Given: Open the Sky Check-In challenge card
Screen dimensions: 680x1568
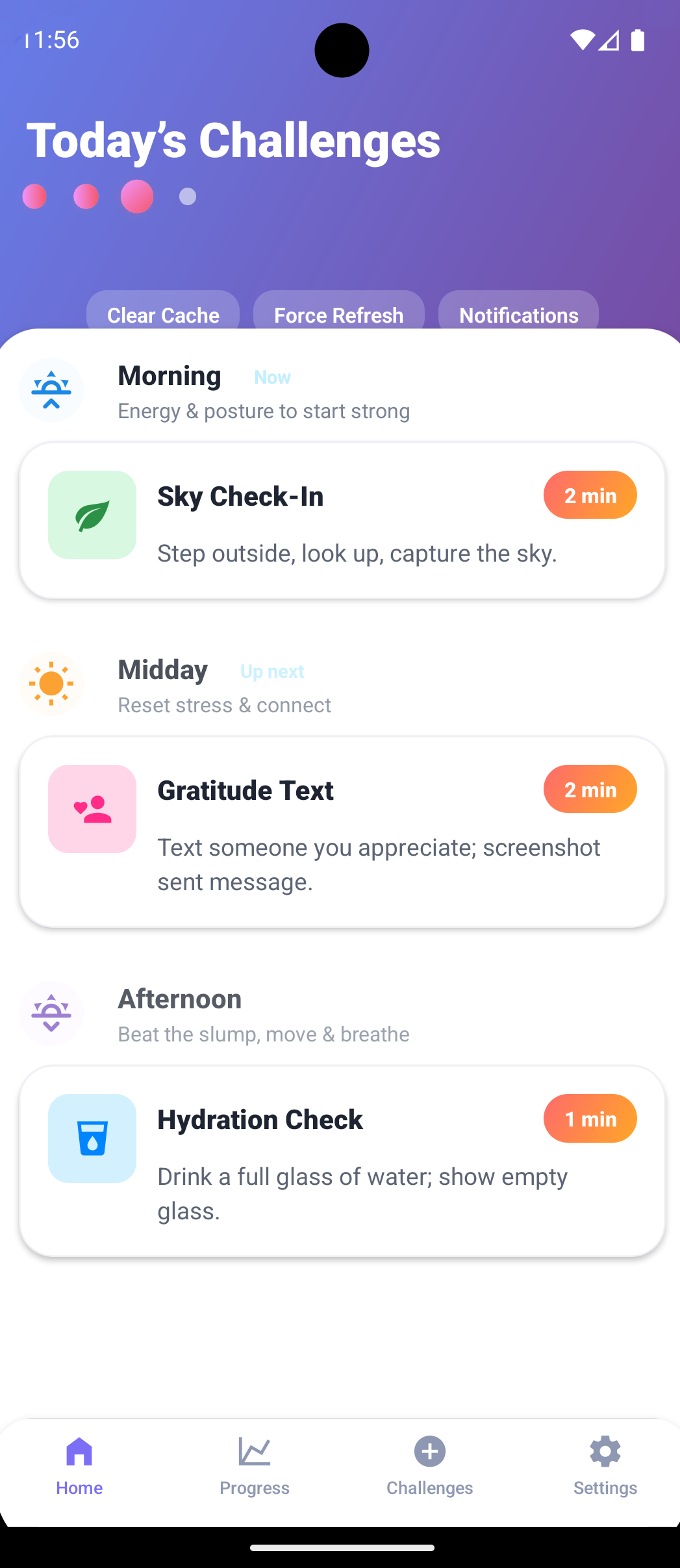Looking at the screenshot, I should coord(342,521).
